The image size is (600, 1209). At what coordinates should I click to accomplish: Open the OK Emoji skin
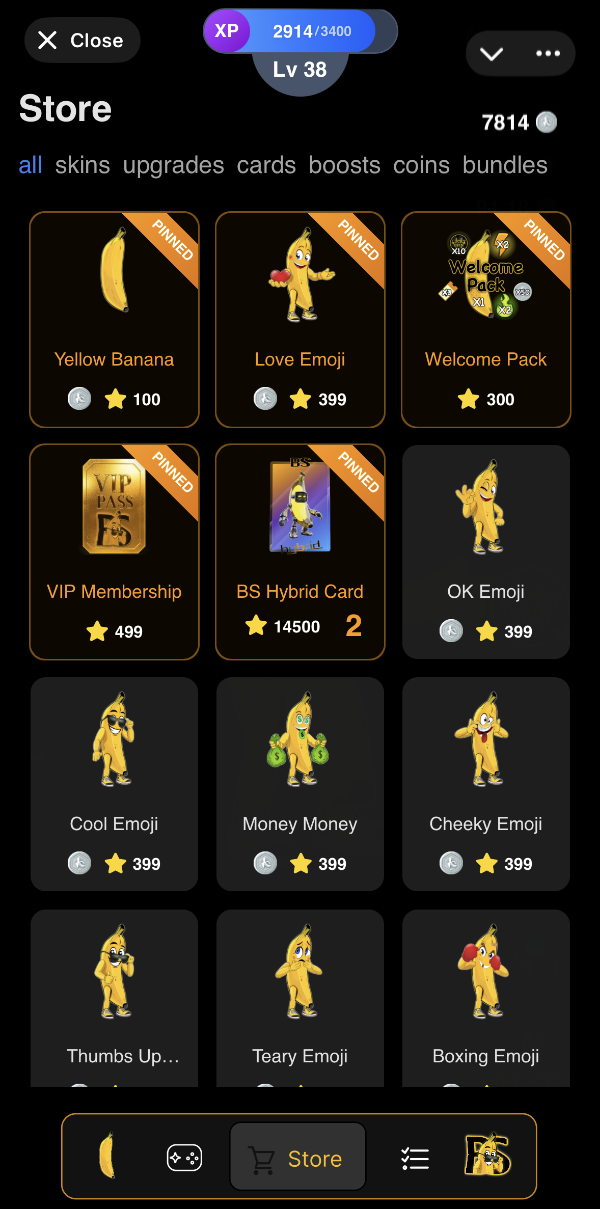[486, 551]
